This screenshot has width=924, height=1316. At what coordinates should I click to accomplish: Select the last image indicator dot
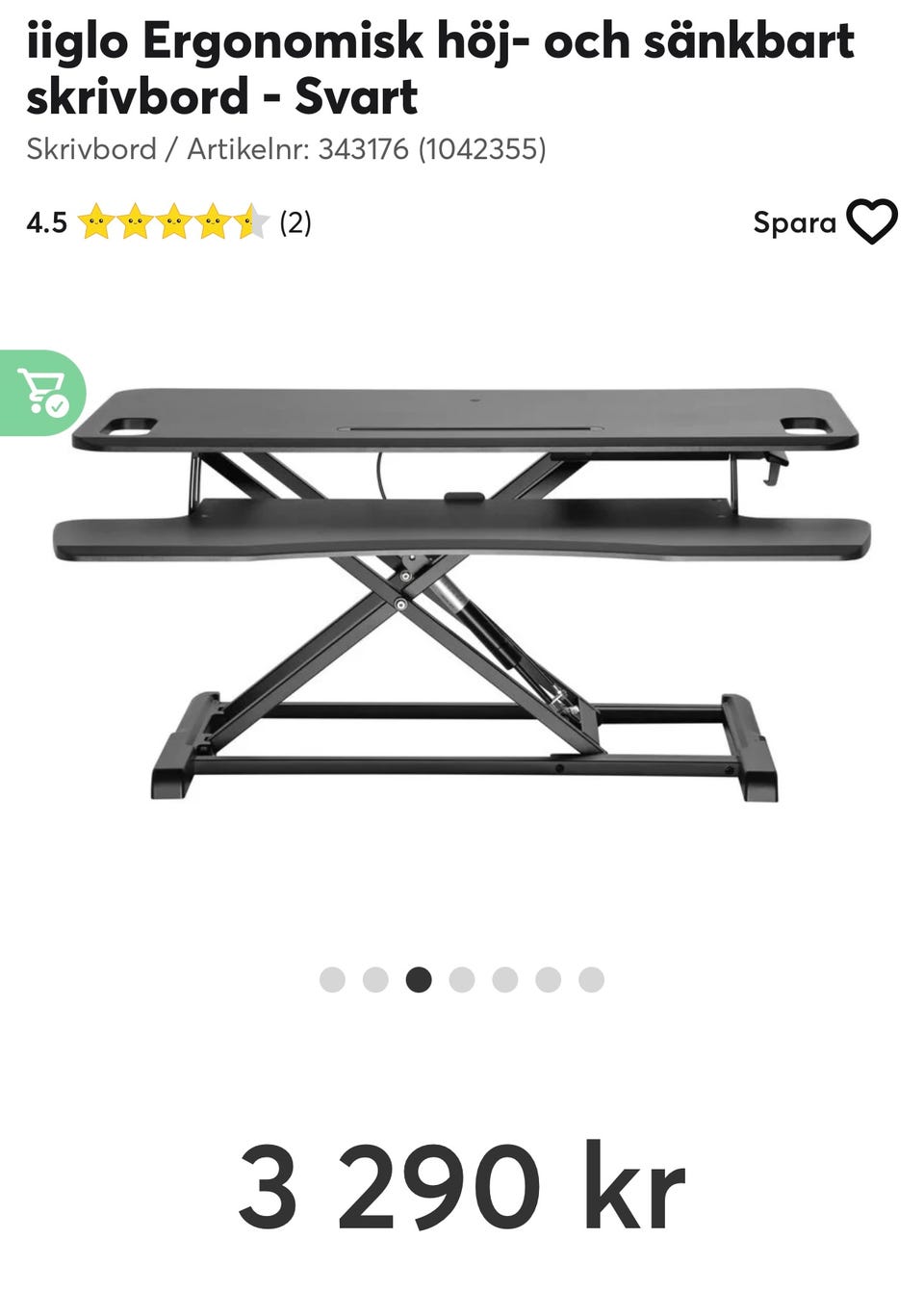pyautogui.click(x=591, y=980)
